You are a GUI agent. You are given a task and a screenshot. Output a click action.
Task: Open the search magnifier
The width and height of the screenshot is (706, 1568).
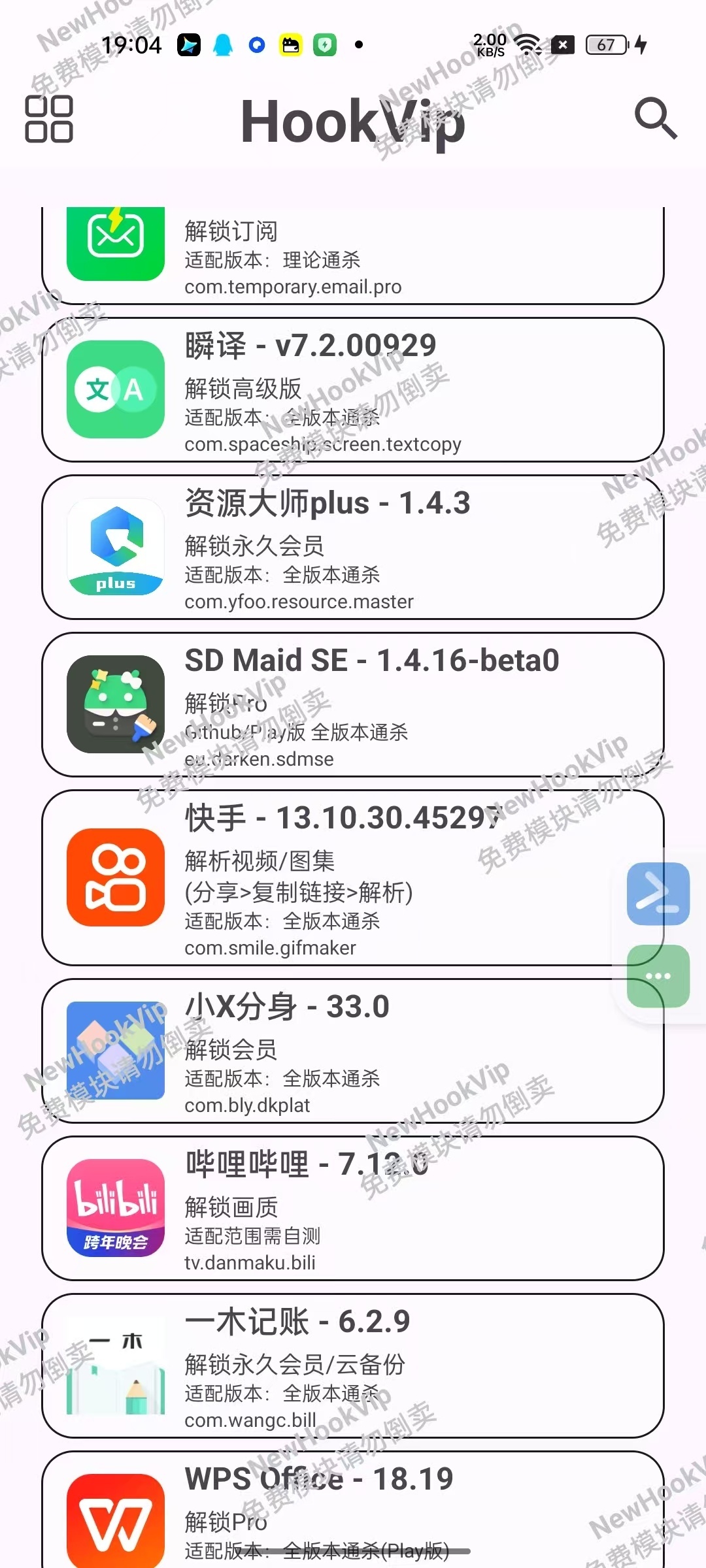point(655,118)
